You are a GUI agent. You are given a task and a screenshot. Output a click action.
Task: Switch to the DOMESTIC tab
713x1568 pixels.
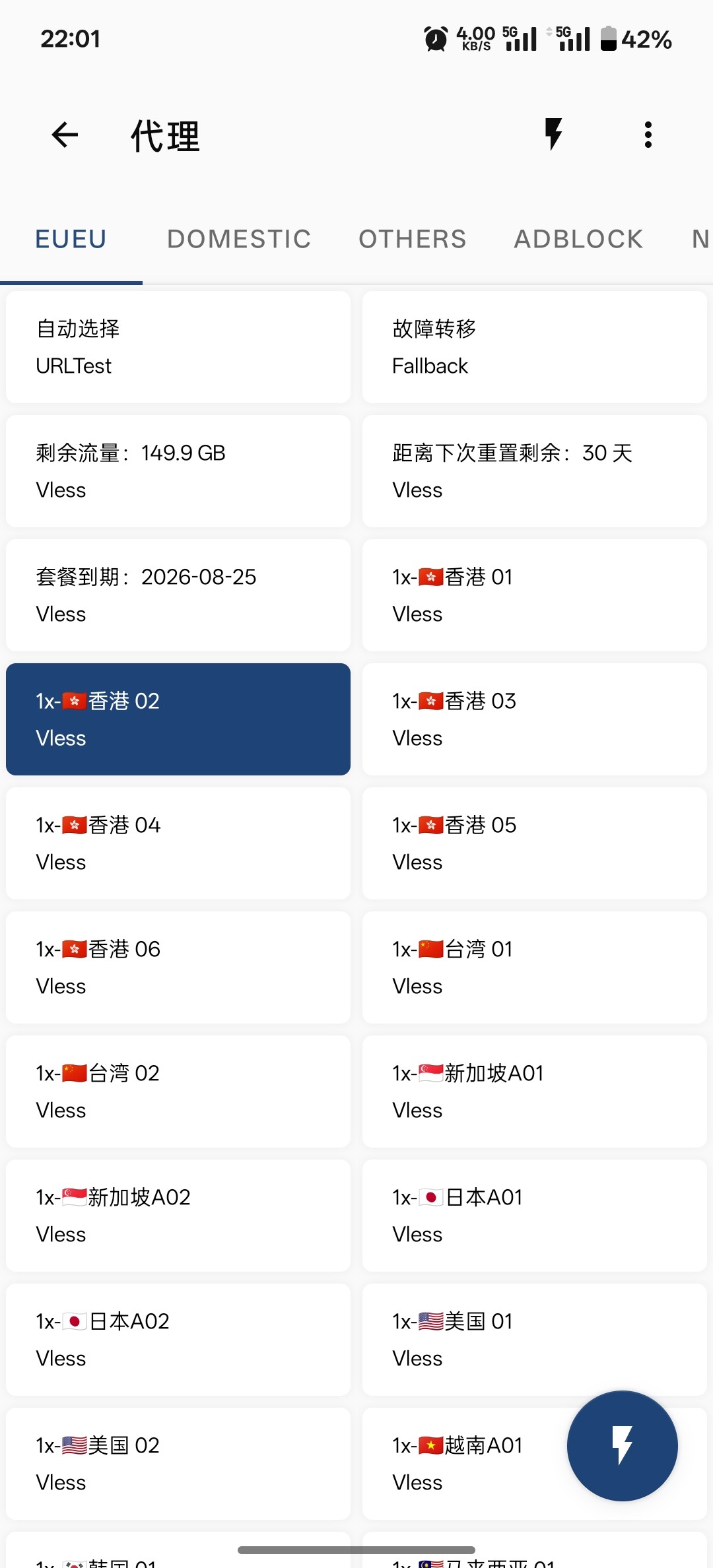[x=239, y=239]
